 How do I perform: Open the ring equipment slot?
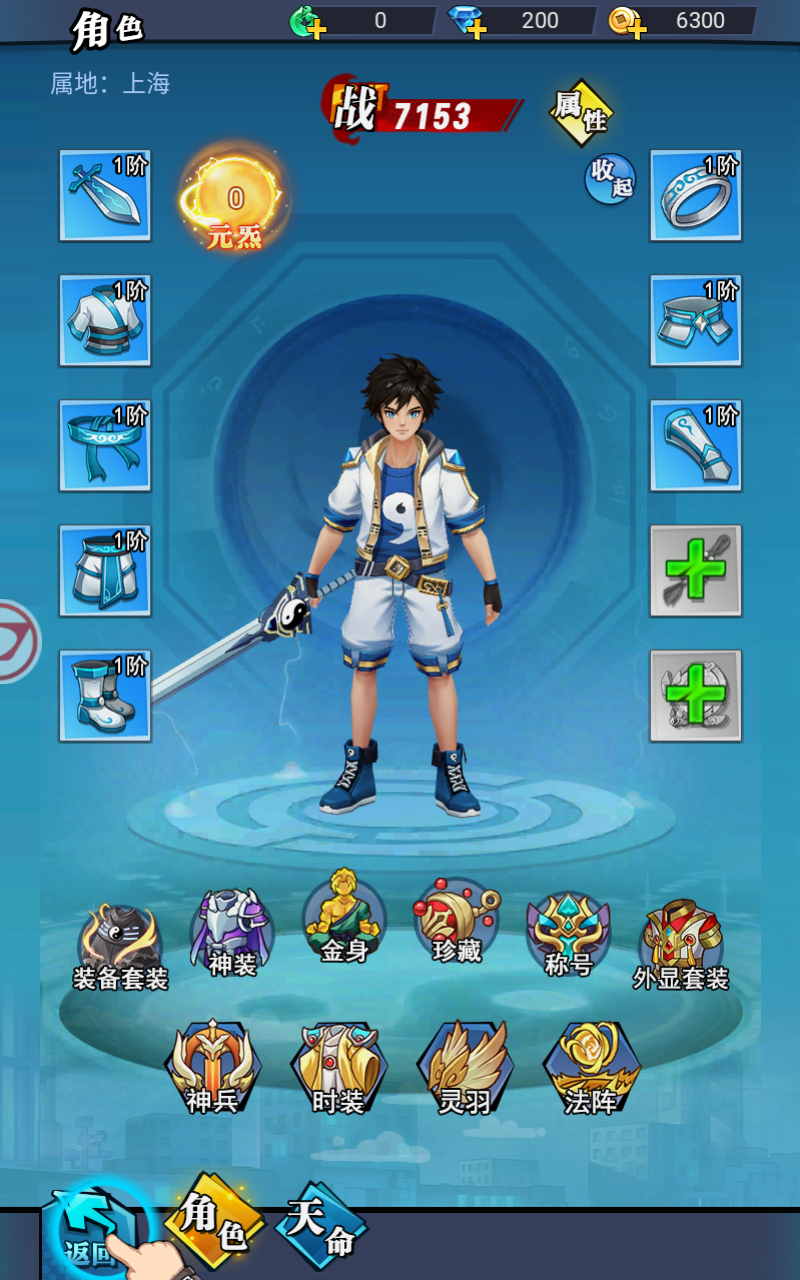click(x=696, y=195)
